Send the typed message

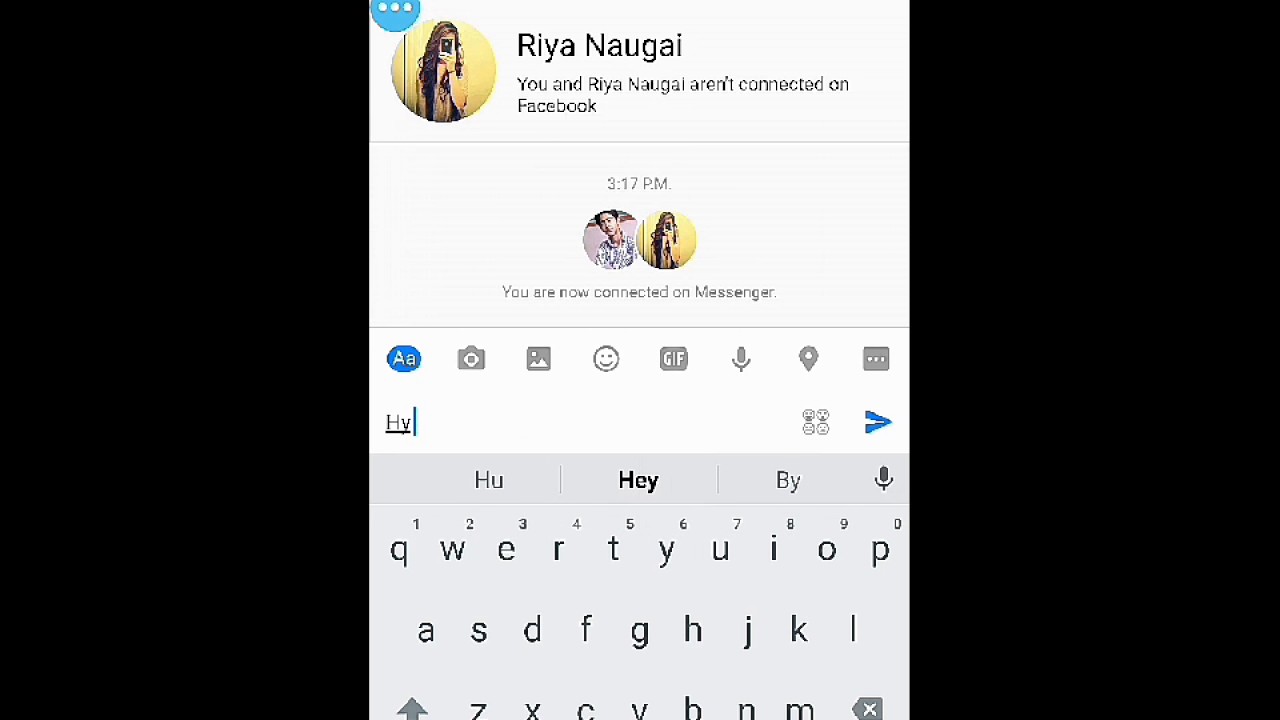pyautogui.click(x=877, y=422)
